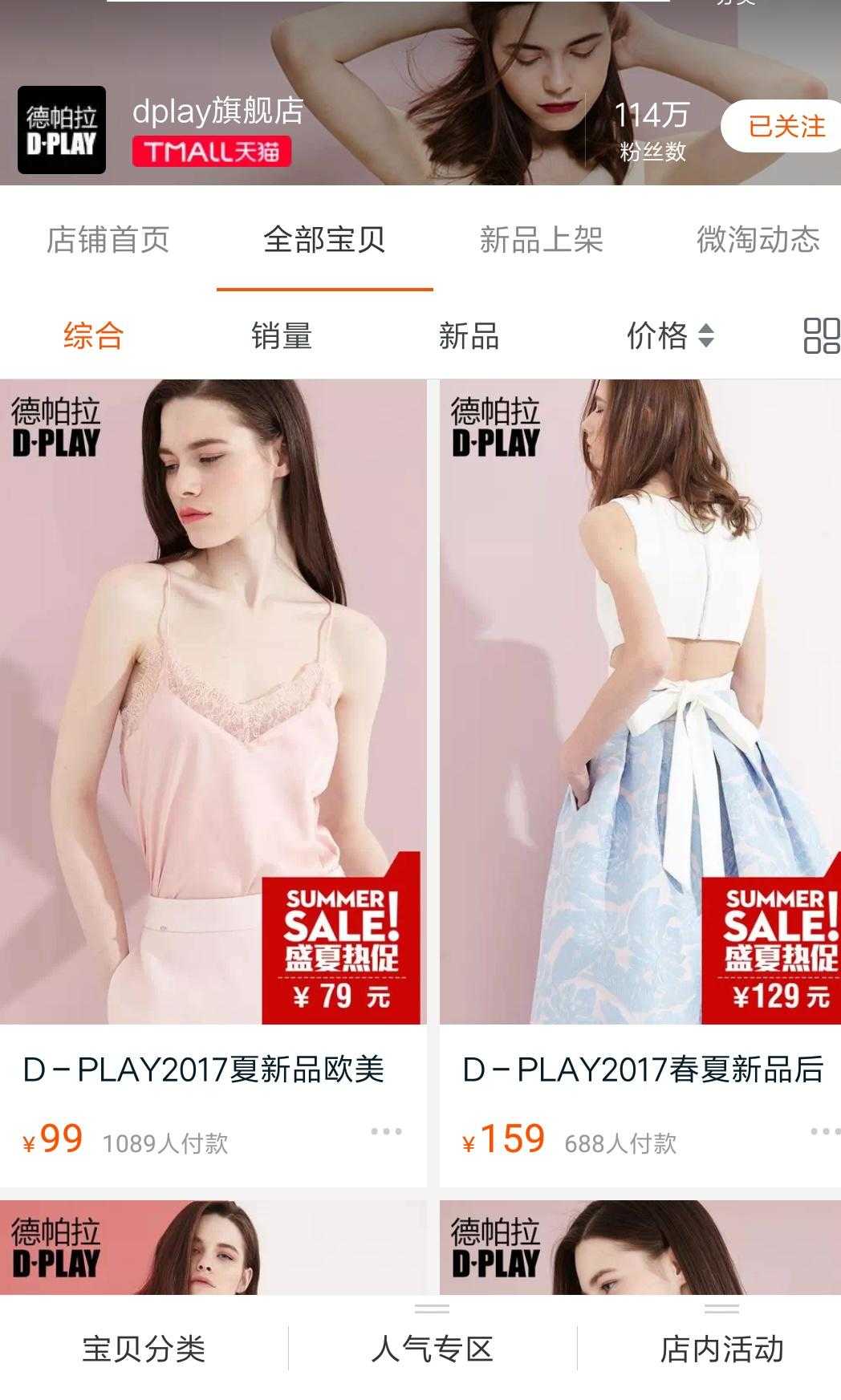841x1400 pixels.
Task: Tap the D-PLAY store logo
Action: coord(60,128)
